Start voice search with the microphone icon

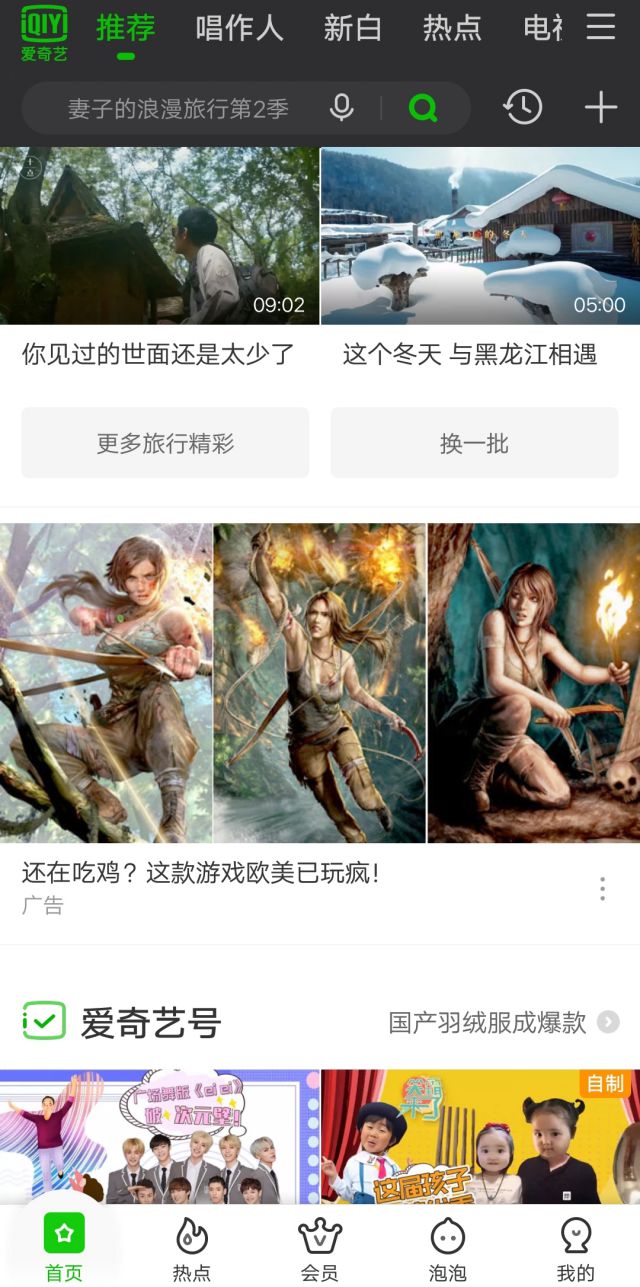click(342, 108)
